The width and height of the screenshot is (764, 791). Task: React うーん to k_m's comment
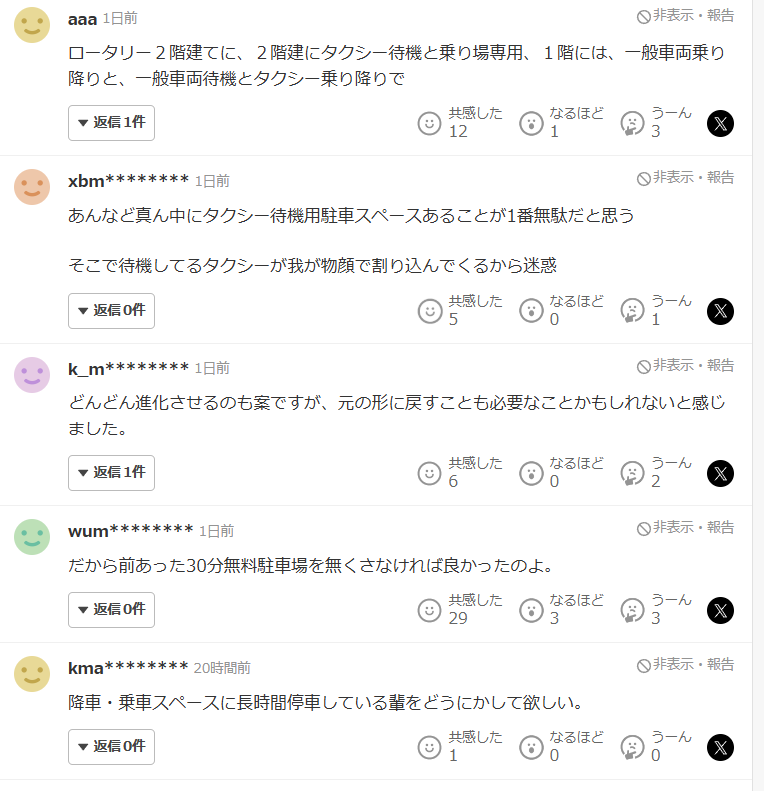pyautogui.click(x=632, y=473)
